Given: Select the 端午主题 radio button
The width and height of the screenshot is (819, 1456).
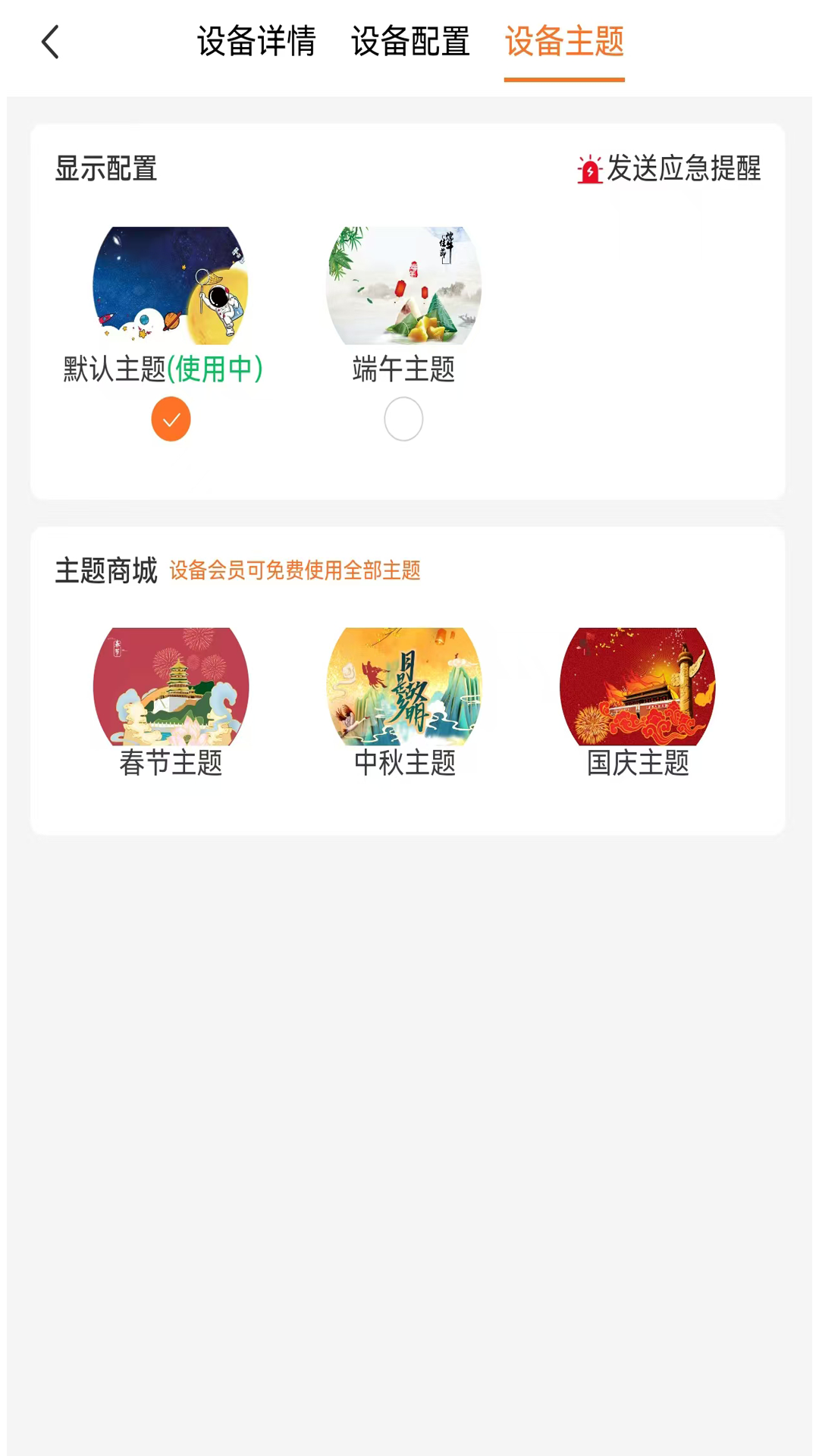Looking at the screenshot, I should point(403,419).
